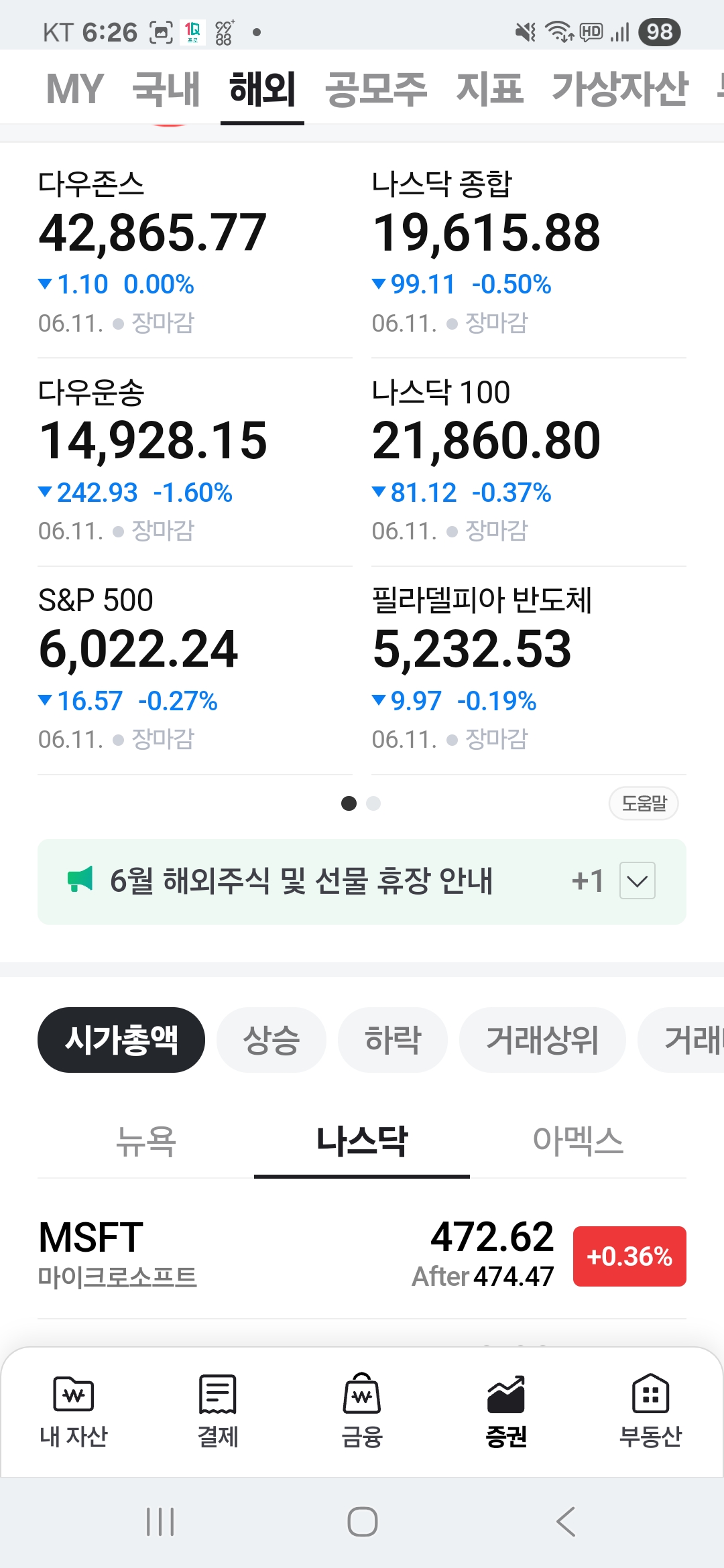Select the 상승 filter chip
The height and width of the screenshot is (1568, 724).
pos(271,1040)
